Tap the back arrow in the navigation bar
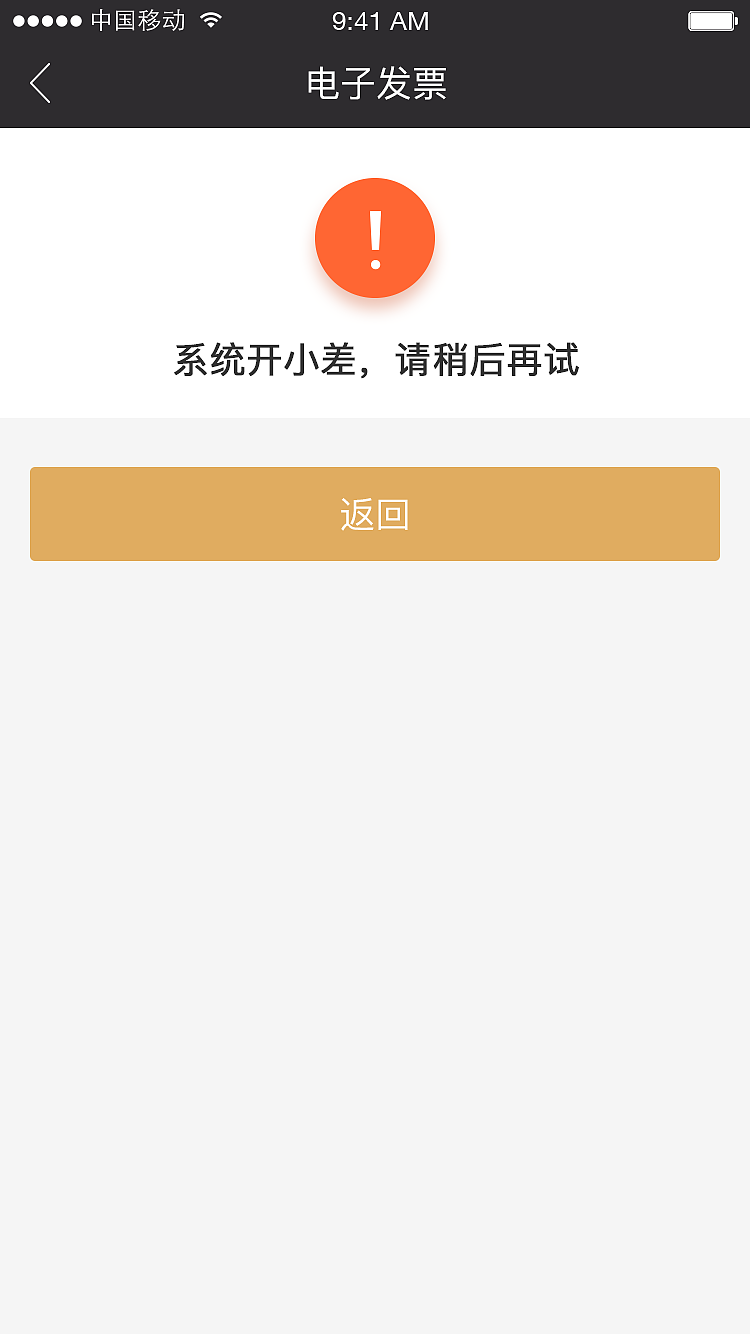 [39, 84]
